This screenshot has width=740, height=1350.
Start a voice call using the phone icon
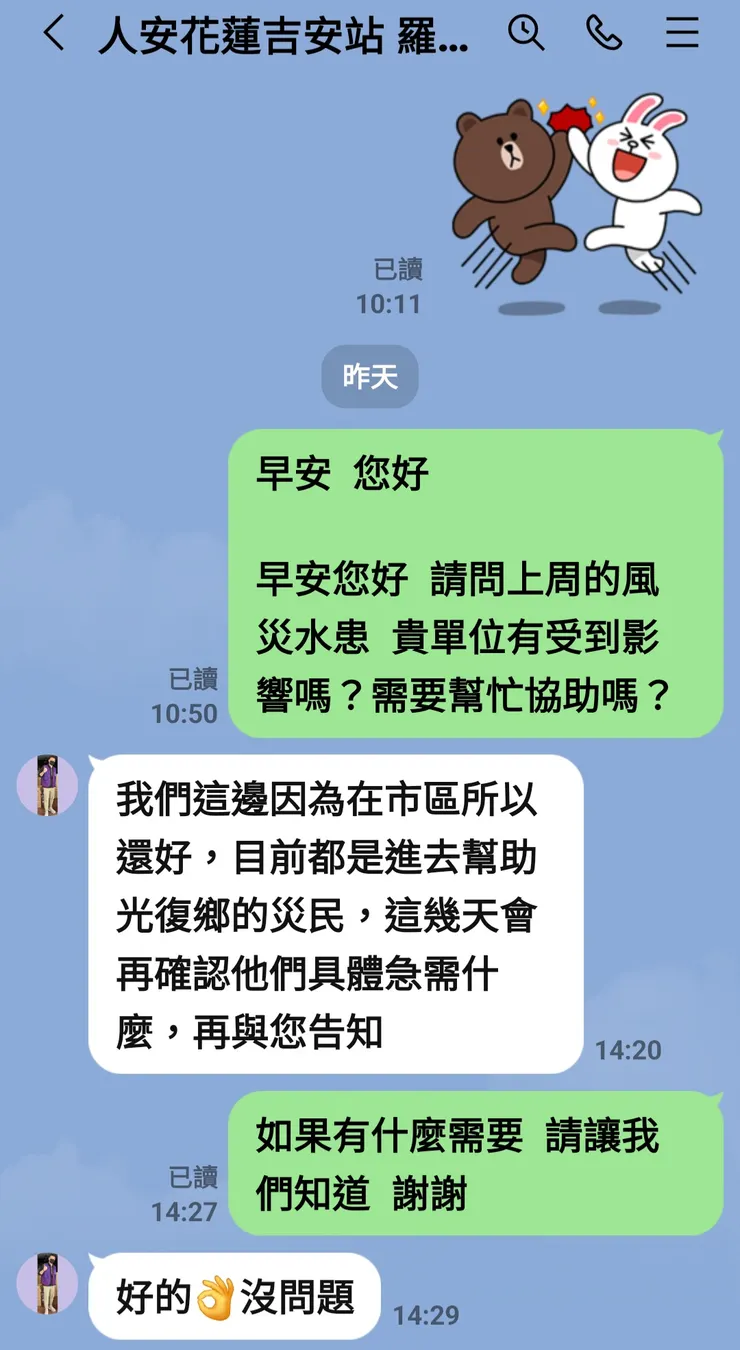[605, 33]
